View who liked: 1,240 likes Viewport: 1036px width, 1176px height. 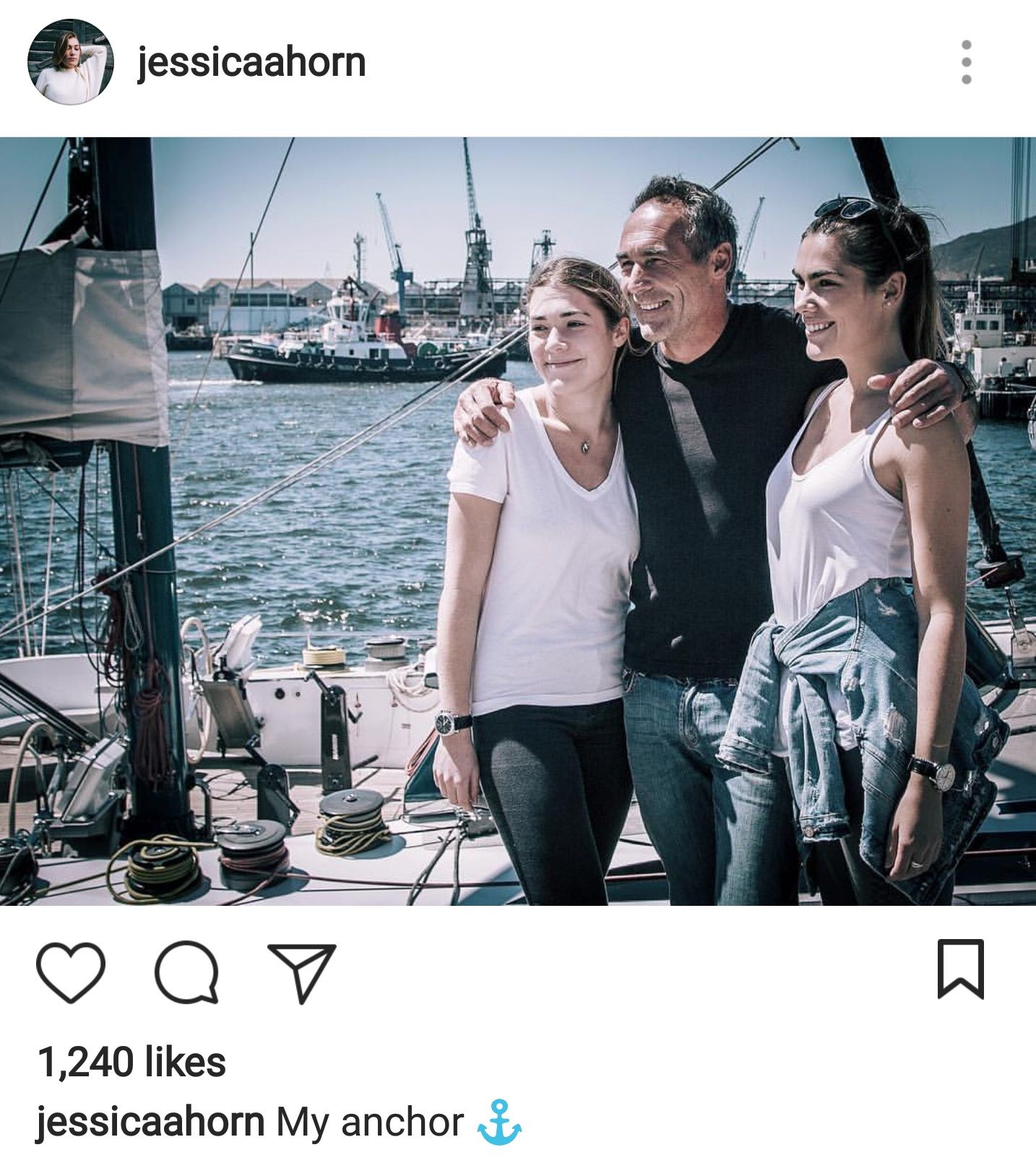tap(131, 1062)
